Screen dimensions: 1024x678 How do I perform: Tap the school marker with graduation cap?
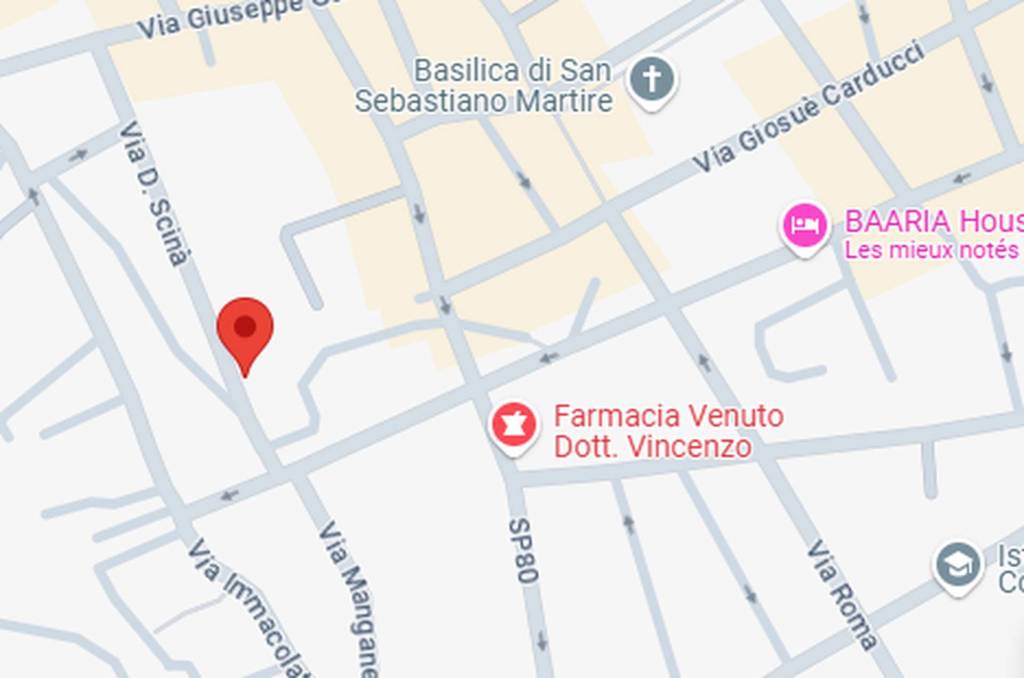pyautogui.click(x=958, y=565)
